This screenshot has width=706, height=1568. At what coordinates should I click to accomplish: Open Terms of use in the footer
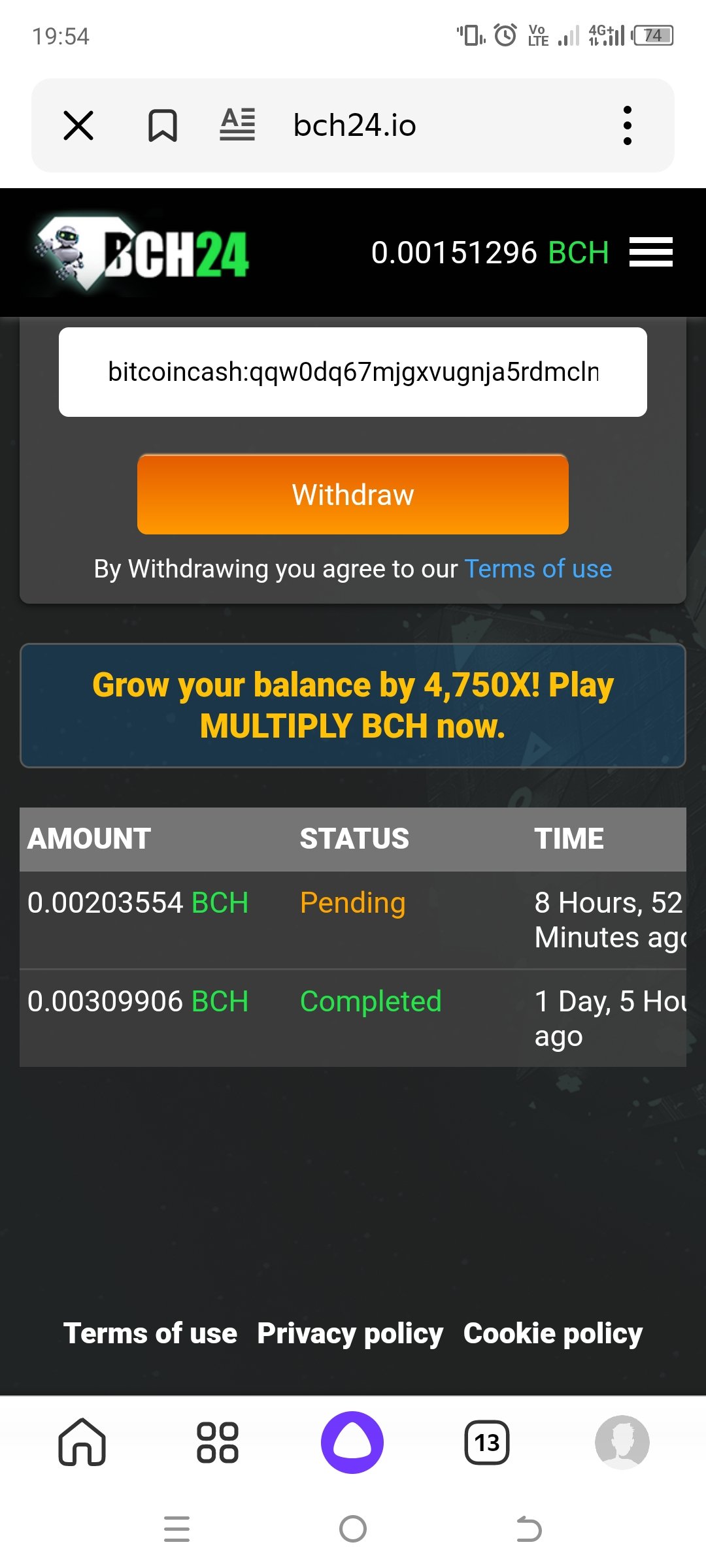pos(150,1333)
